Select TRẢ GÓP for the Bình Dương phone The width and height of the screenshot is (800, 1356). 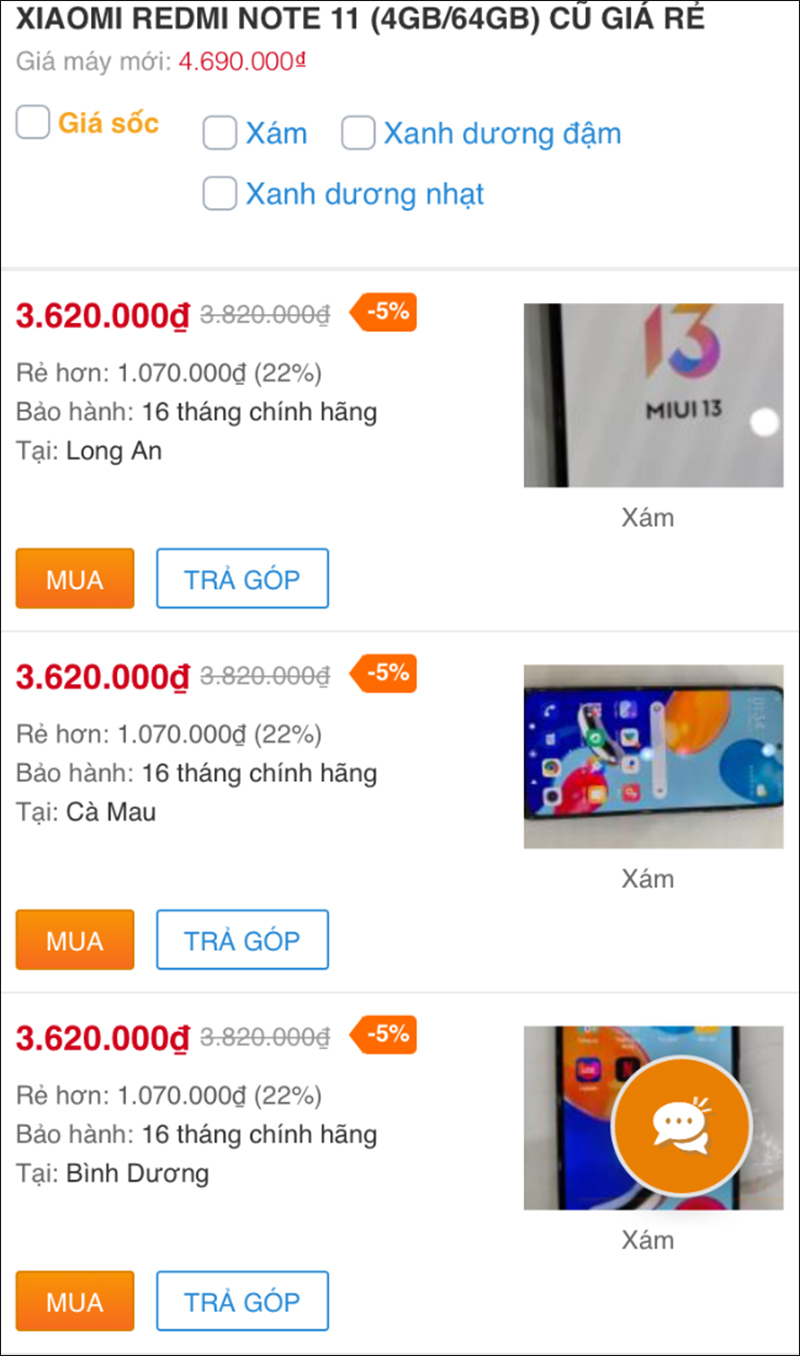[242, 1300]
